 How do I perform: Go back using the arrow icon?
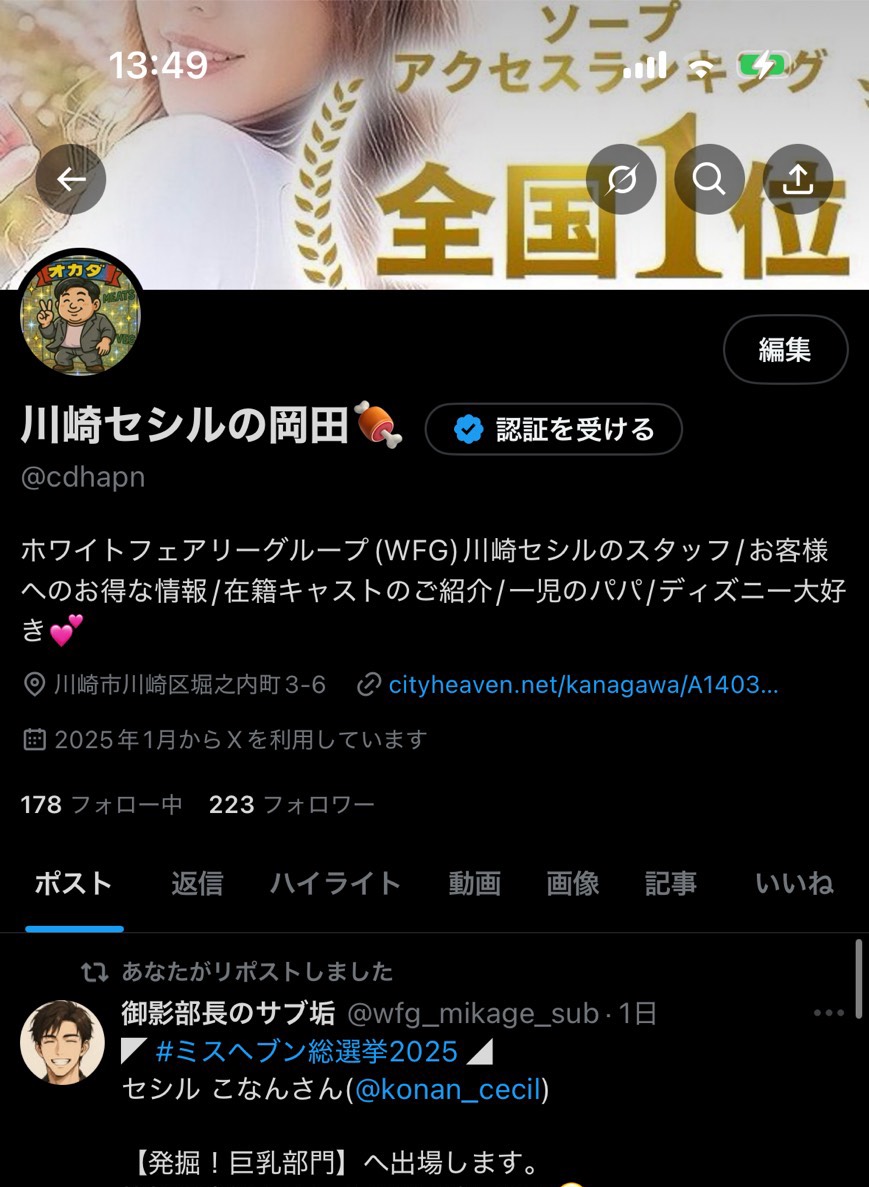(71, 180)
